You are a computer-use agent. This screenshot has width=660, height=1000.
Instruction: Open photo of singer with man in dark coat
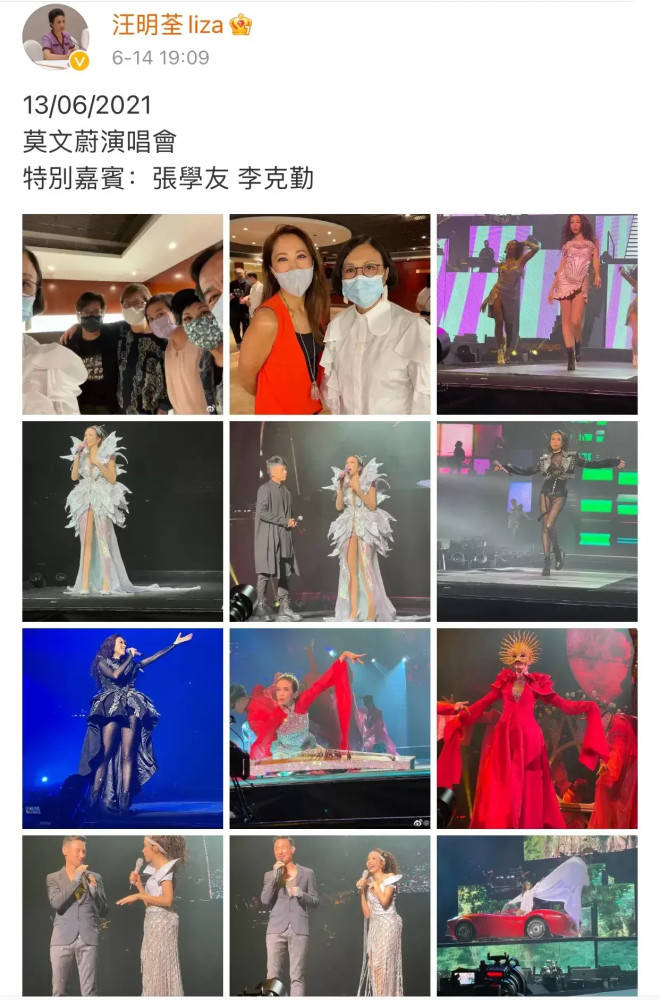tap(330, 521)
